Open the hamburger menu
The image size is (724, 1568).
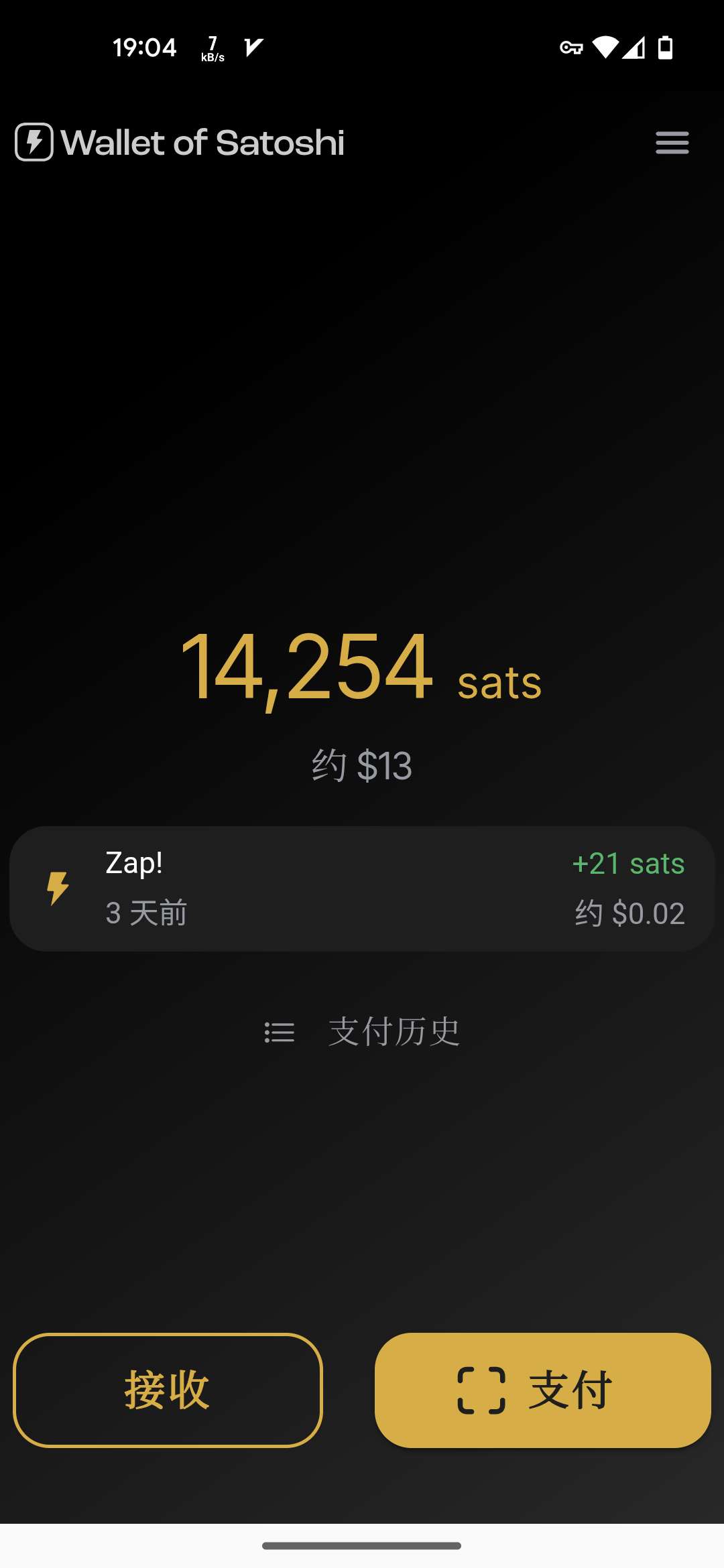[672, 143]
